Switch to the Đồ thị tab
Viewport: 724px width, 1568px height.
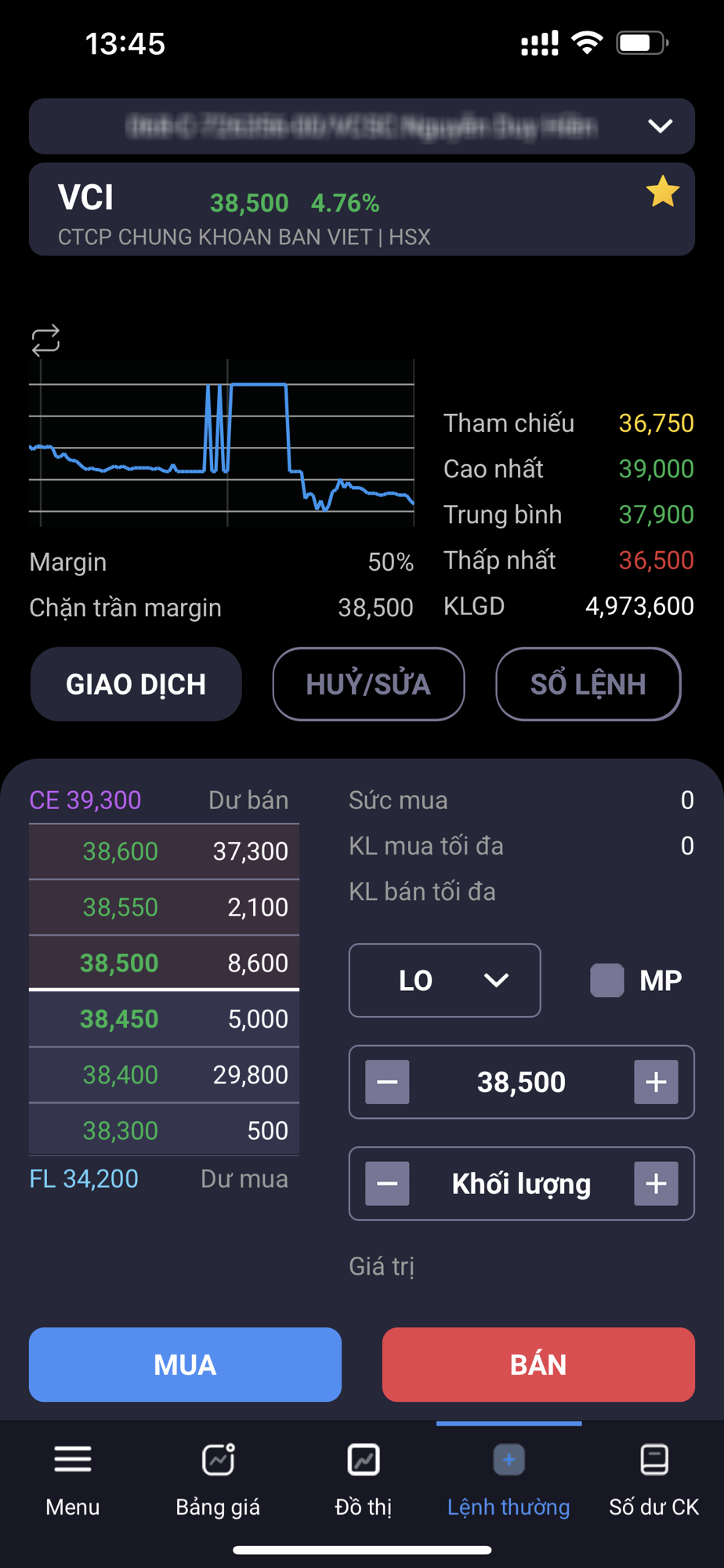tap(363, 1478)
